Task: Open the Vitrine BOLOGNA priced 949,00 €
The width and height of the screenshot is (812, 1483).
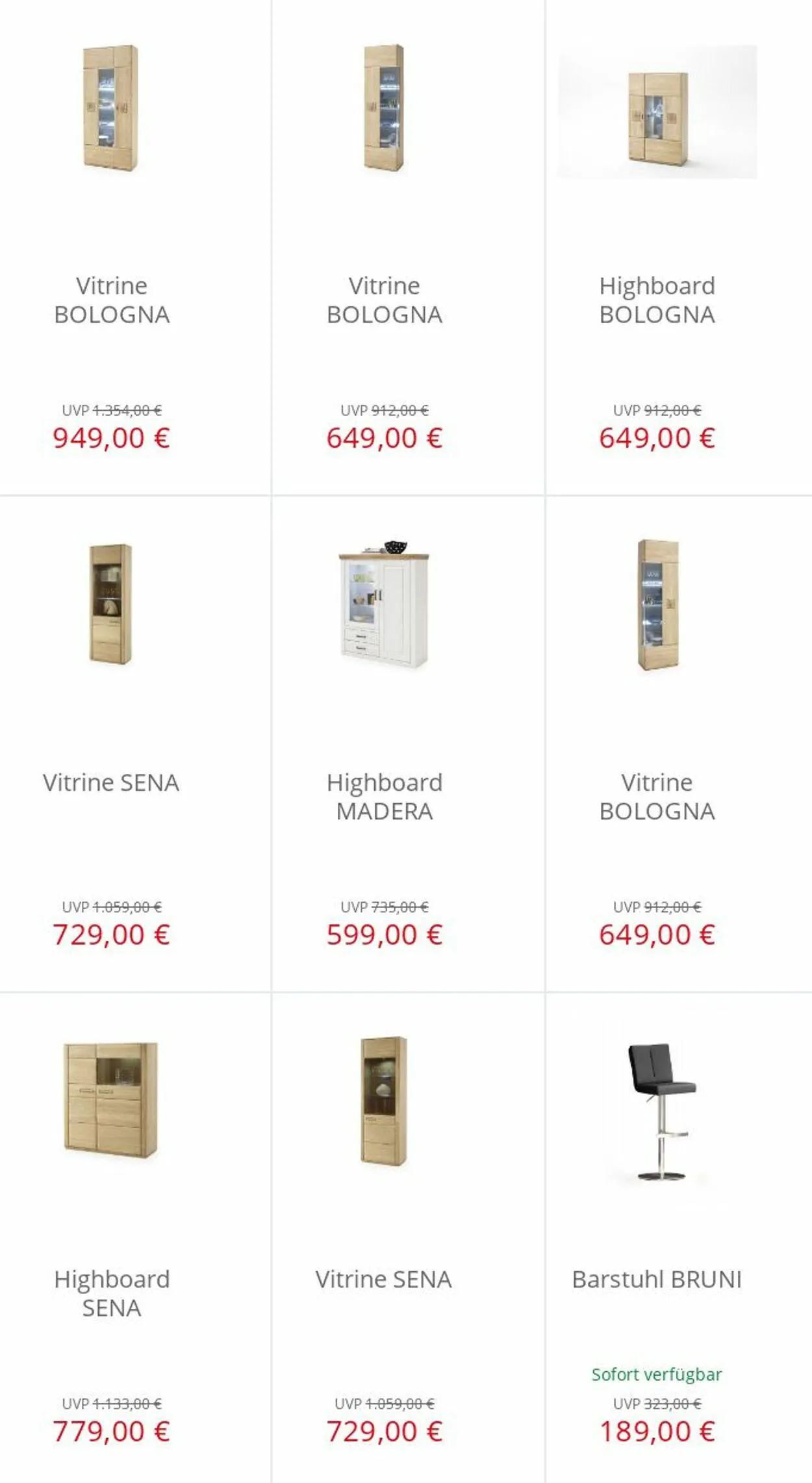Action: [x=111, y=300]
